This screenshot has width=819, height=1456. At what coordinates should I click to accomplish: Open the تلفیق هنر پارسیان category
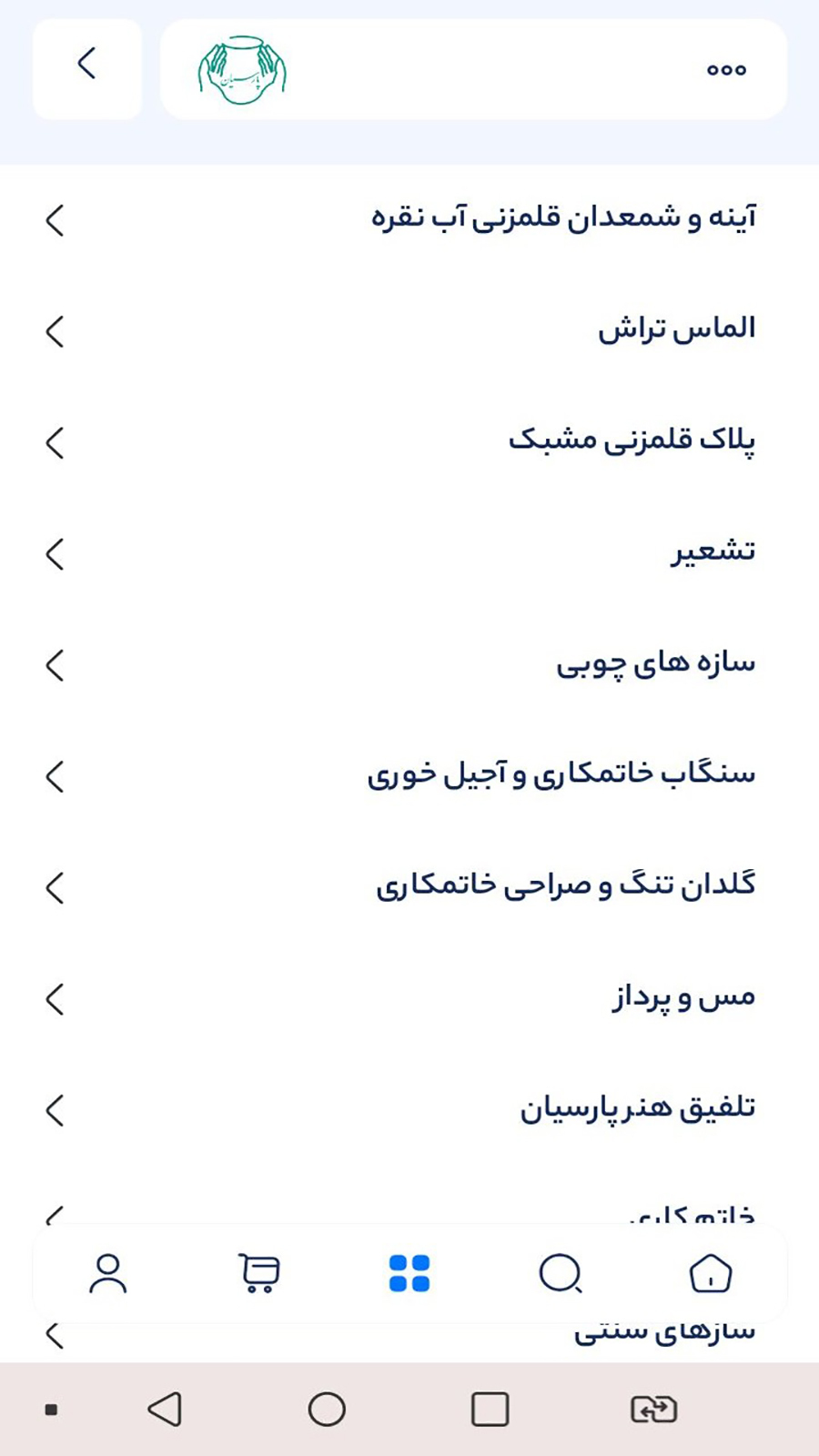coord(56,1110)
